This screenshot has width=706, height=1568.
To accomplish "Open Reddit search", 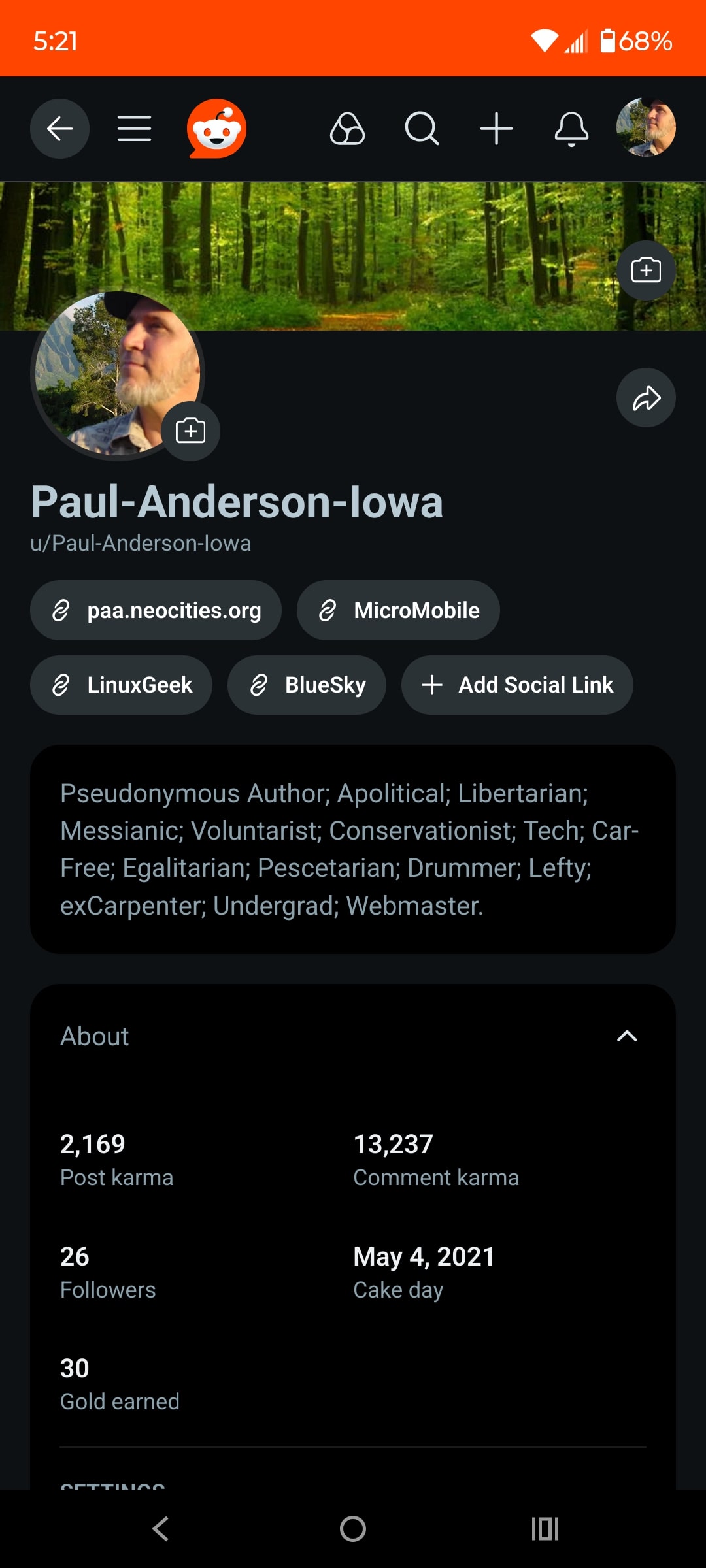I will (422, 129).
